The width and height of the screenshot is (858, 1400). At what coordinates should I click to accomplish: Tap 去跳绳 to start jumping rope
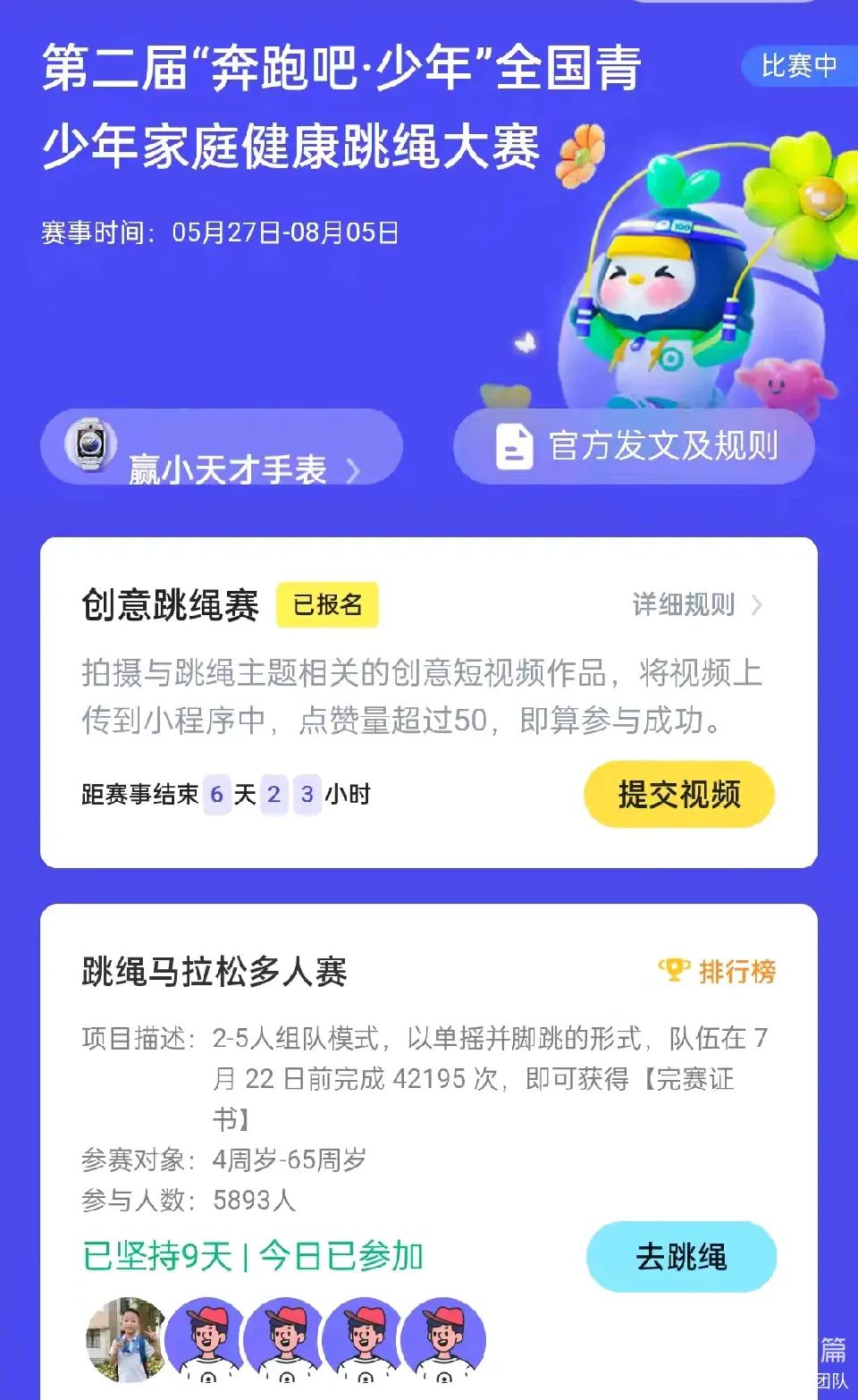coord(681,1256)
